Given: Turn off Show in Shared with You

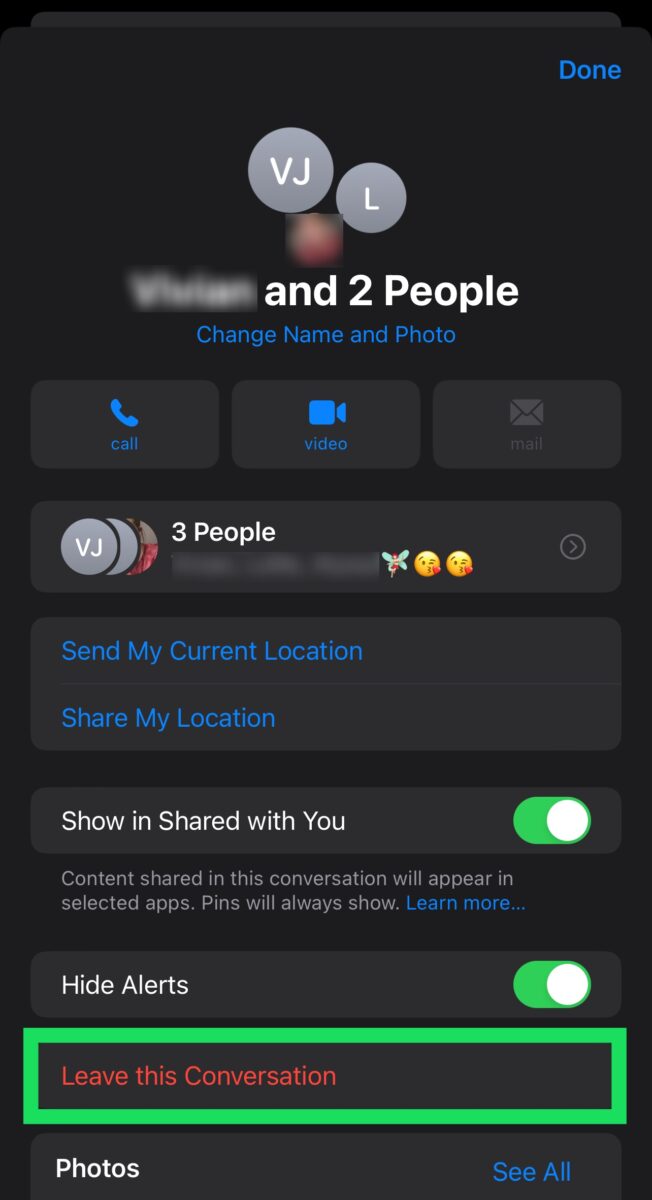Looking at the screenshot, I should click(552, 821).
